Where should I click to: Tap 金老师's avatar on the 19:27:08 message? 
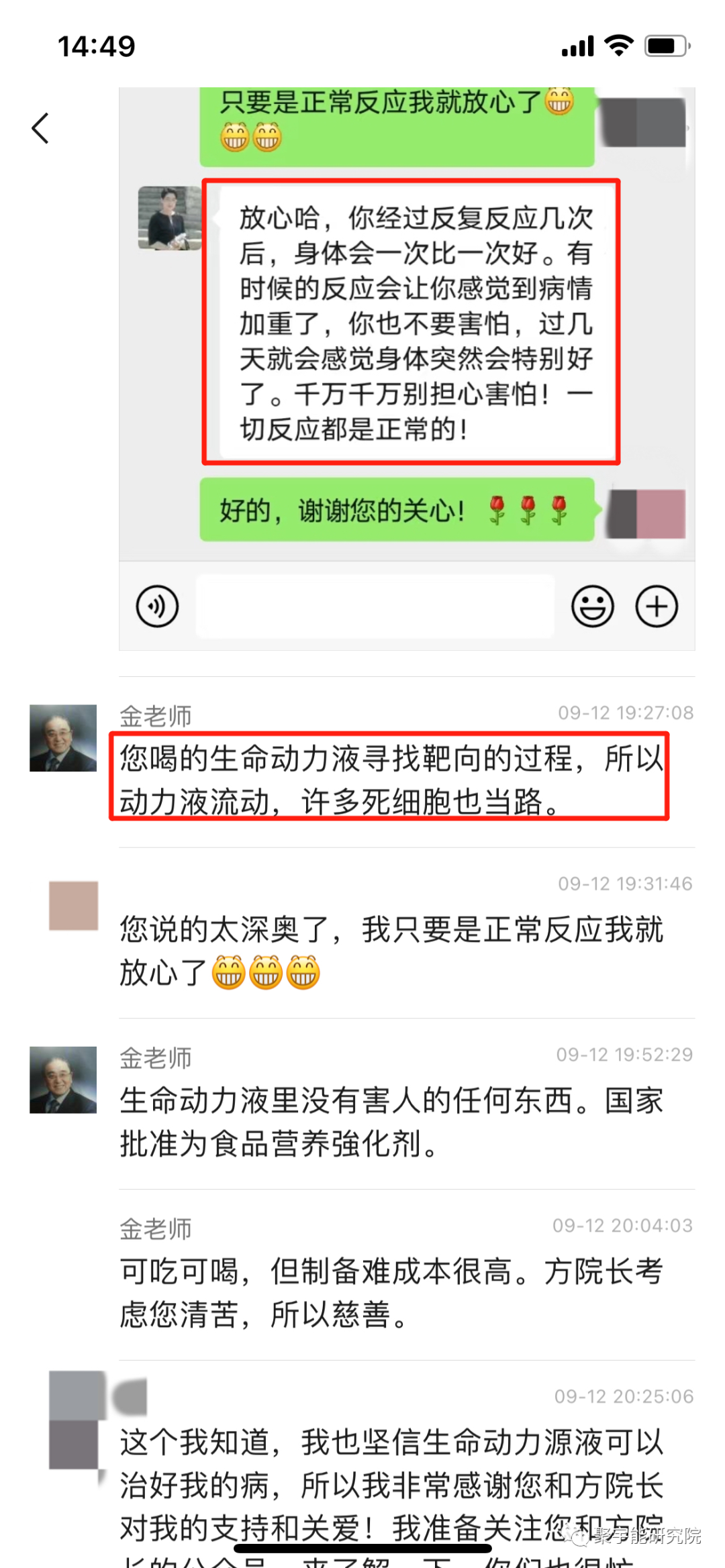tap(63, 737)
